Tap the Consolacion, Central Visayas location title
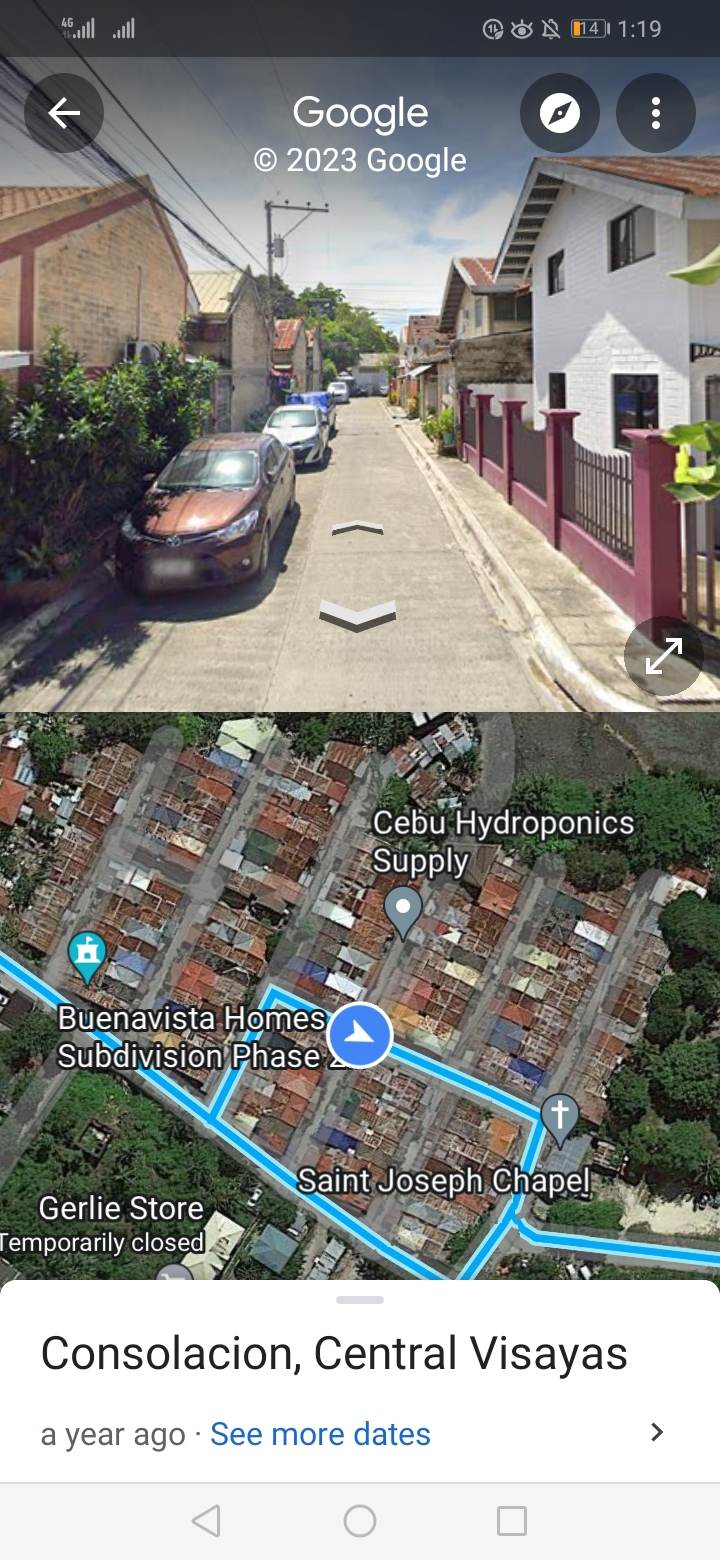 click(x=333, y=1353)
